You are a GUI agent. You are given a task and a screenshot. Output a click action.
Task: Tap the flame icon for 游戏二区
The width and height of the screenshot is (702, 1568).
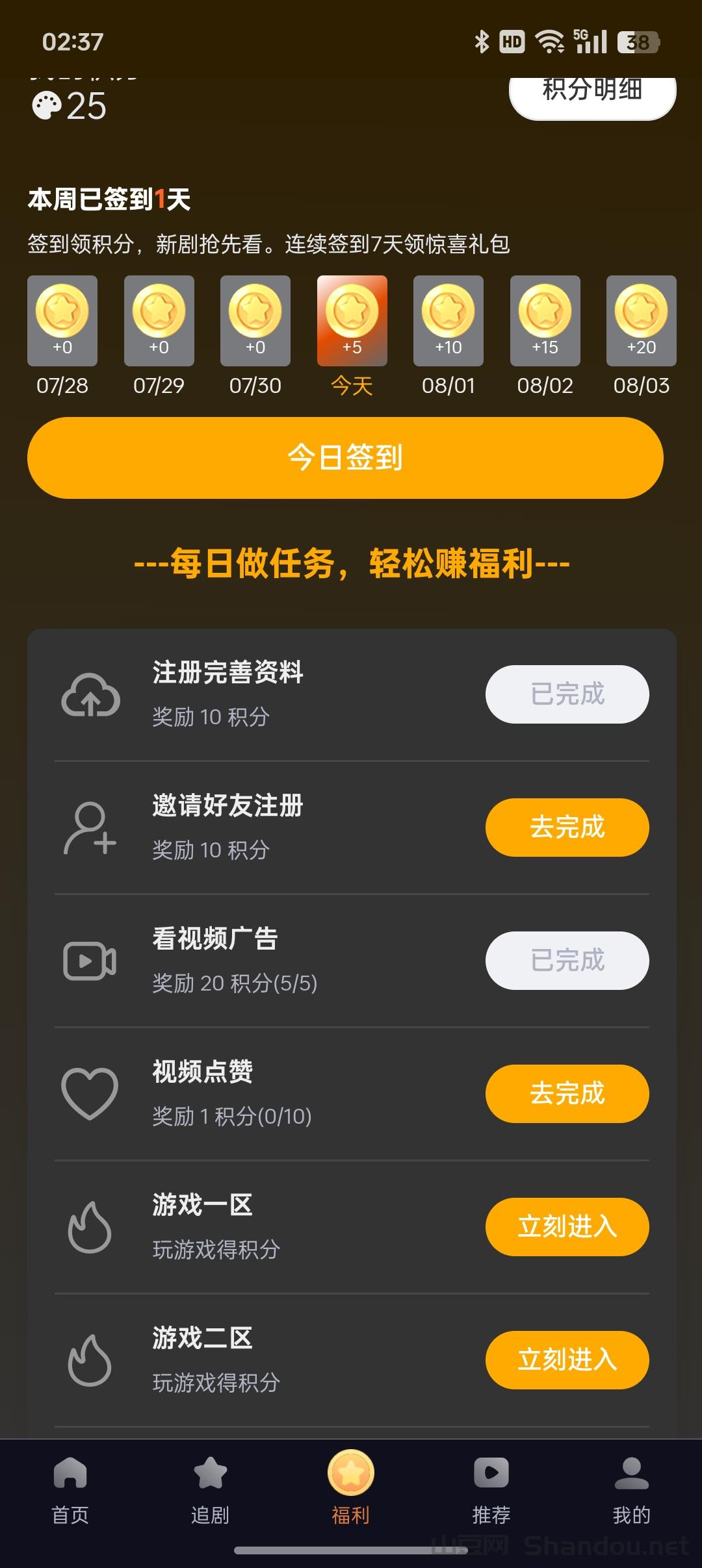(x=92, y=1360)
